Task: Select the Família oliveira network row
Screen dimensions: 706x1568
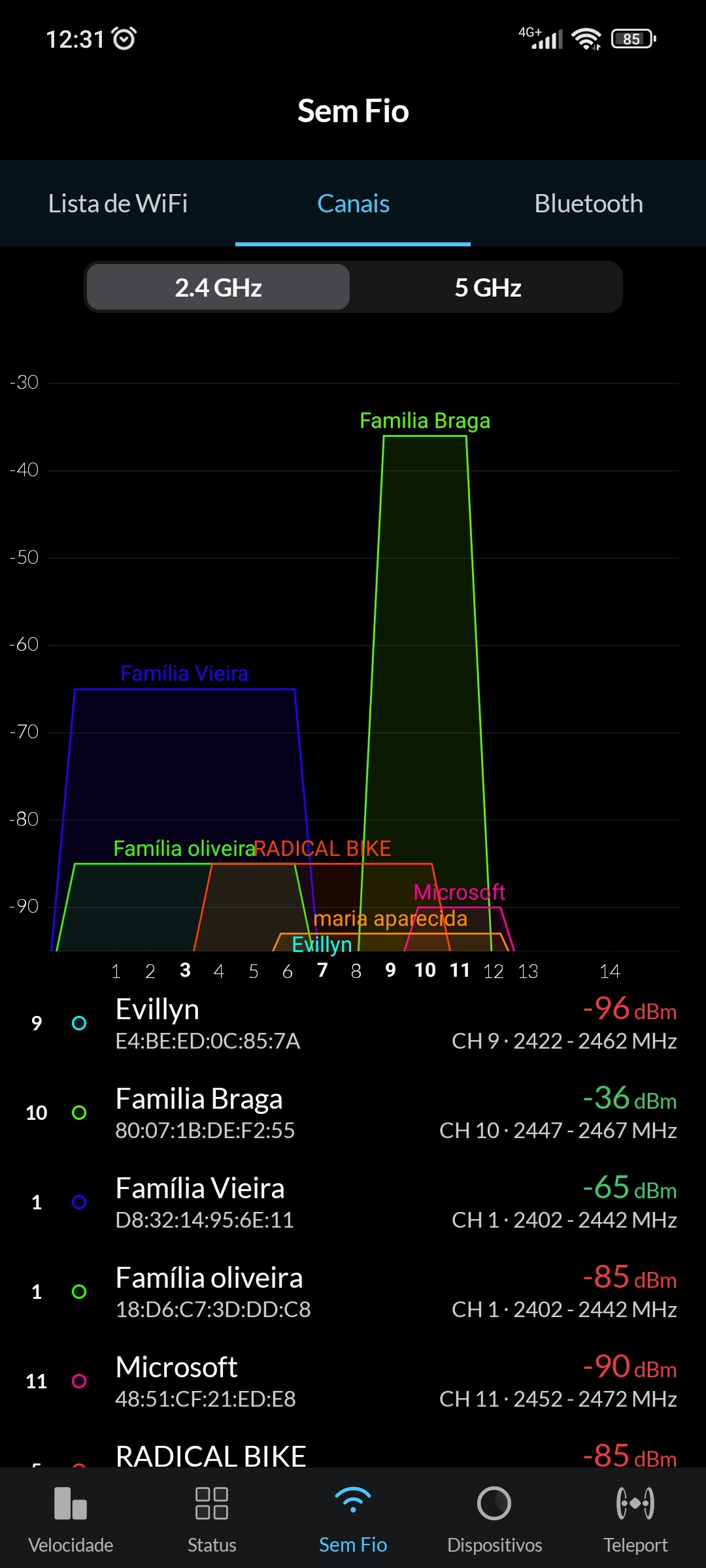Action: click(x=353, y=1292)
